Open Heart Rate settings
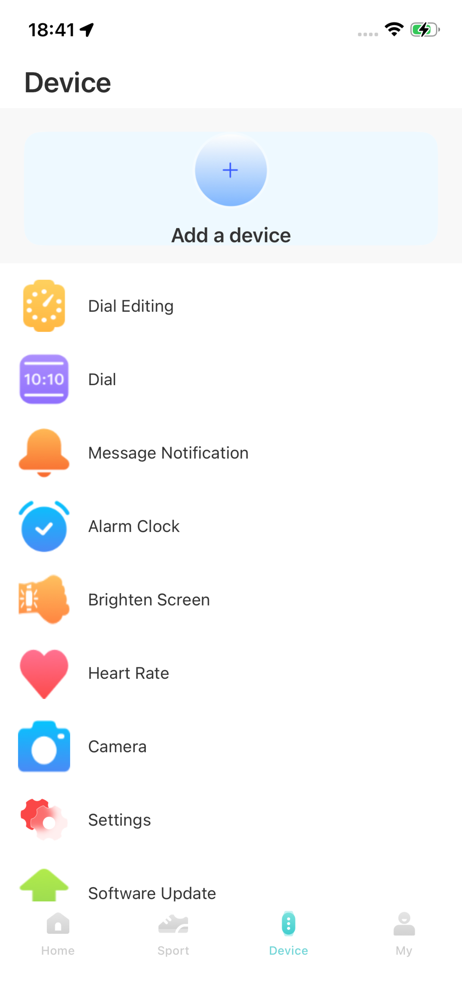 pos(231,673)
